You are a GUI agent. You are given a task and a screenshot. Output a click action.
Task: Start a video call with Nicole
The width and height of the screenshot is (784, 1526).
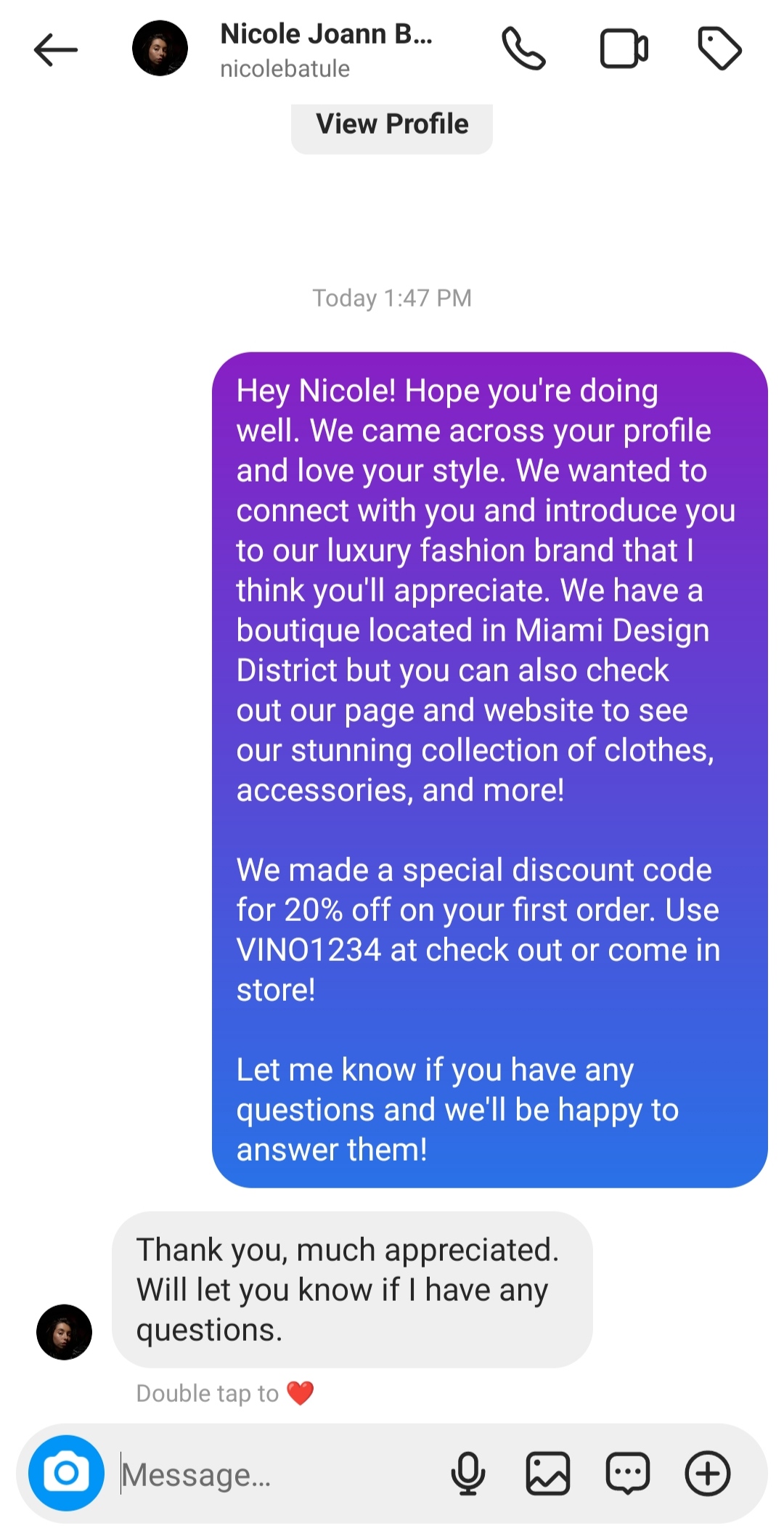[624, 49]
